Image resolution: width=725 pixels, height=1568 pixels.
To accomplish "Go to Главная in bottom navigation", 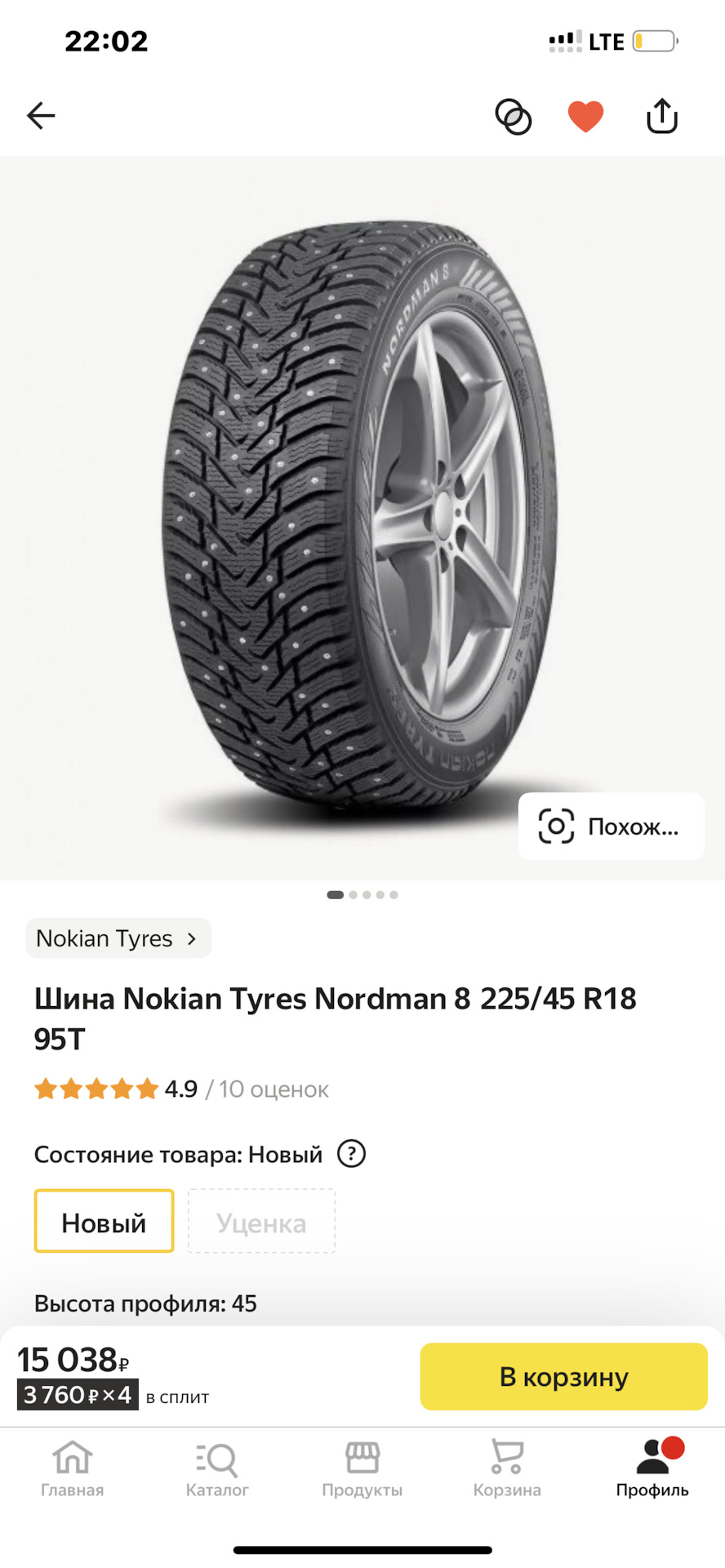I will tap(72, 1468).
